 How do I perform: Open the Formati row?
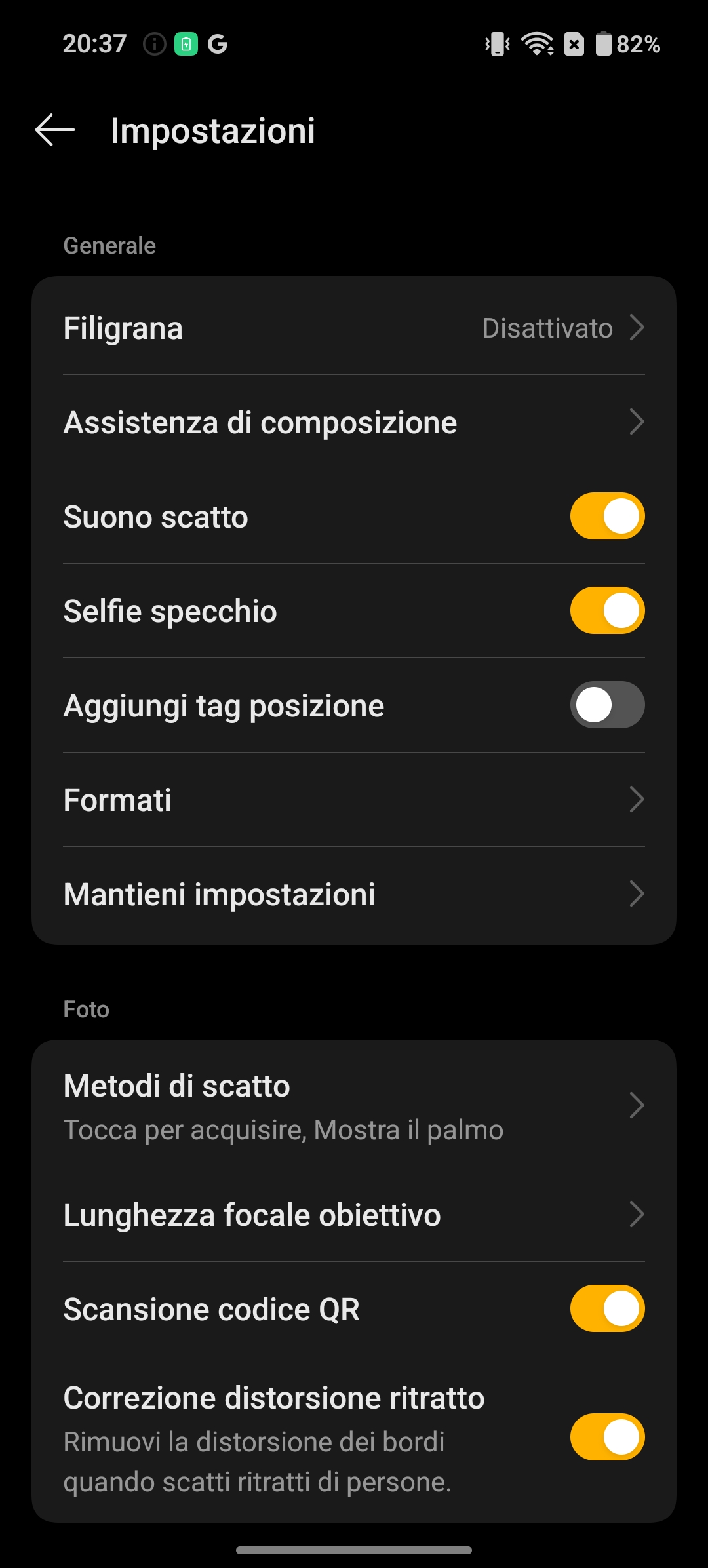(x=354, y=800)
